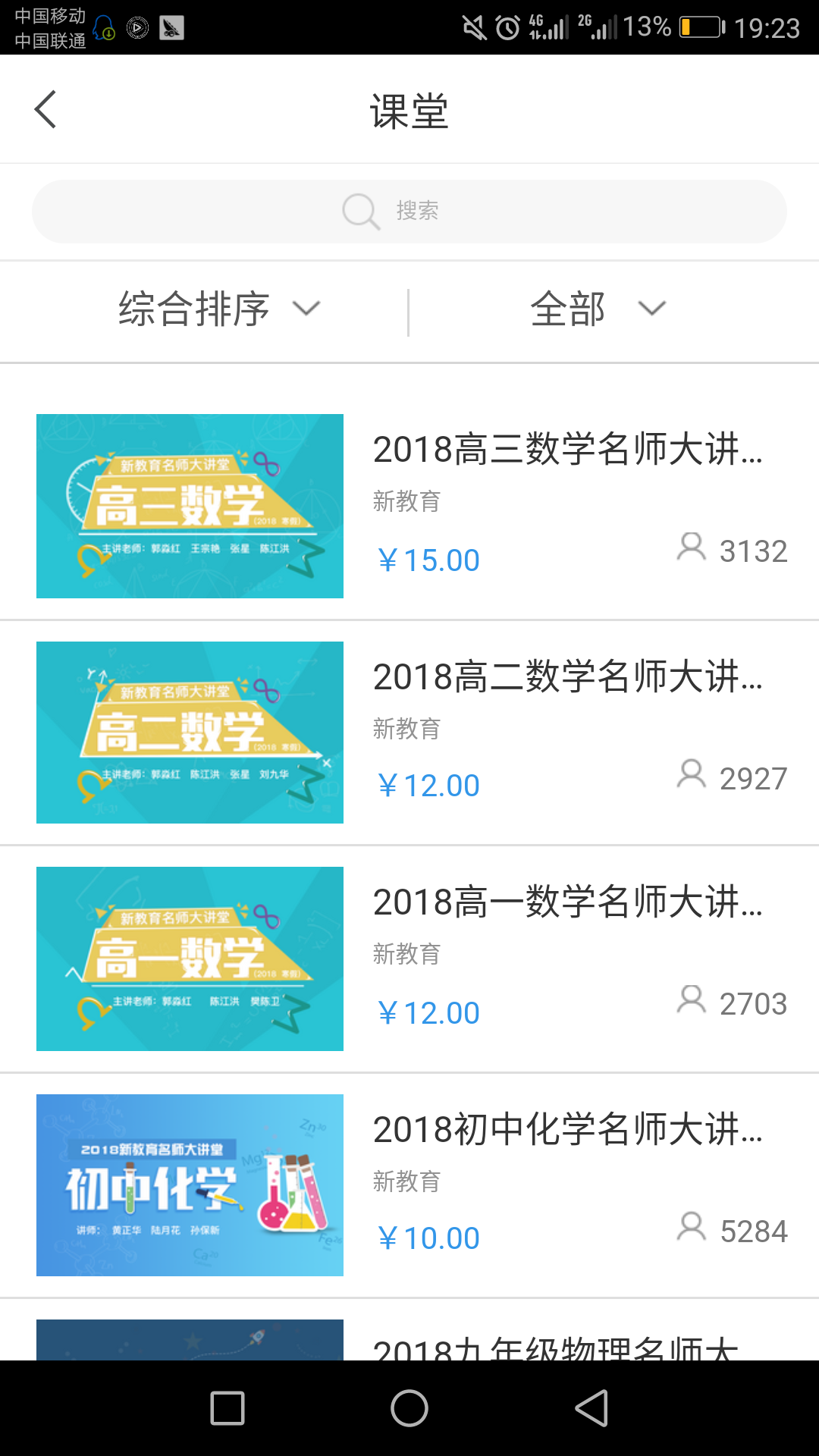Show recent apps with the square button

[x=227, y=1408]
